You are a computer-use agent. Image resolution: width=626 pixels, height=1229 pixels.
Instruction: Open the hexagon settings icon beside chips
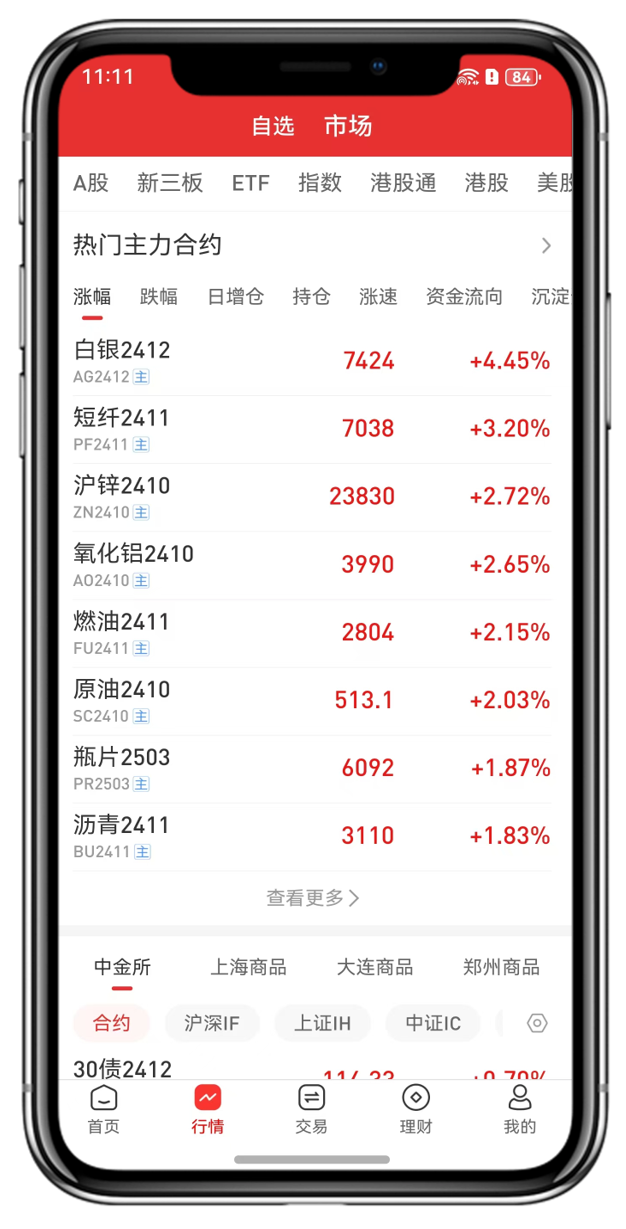(537, 1023)
